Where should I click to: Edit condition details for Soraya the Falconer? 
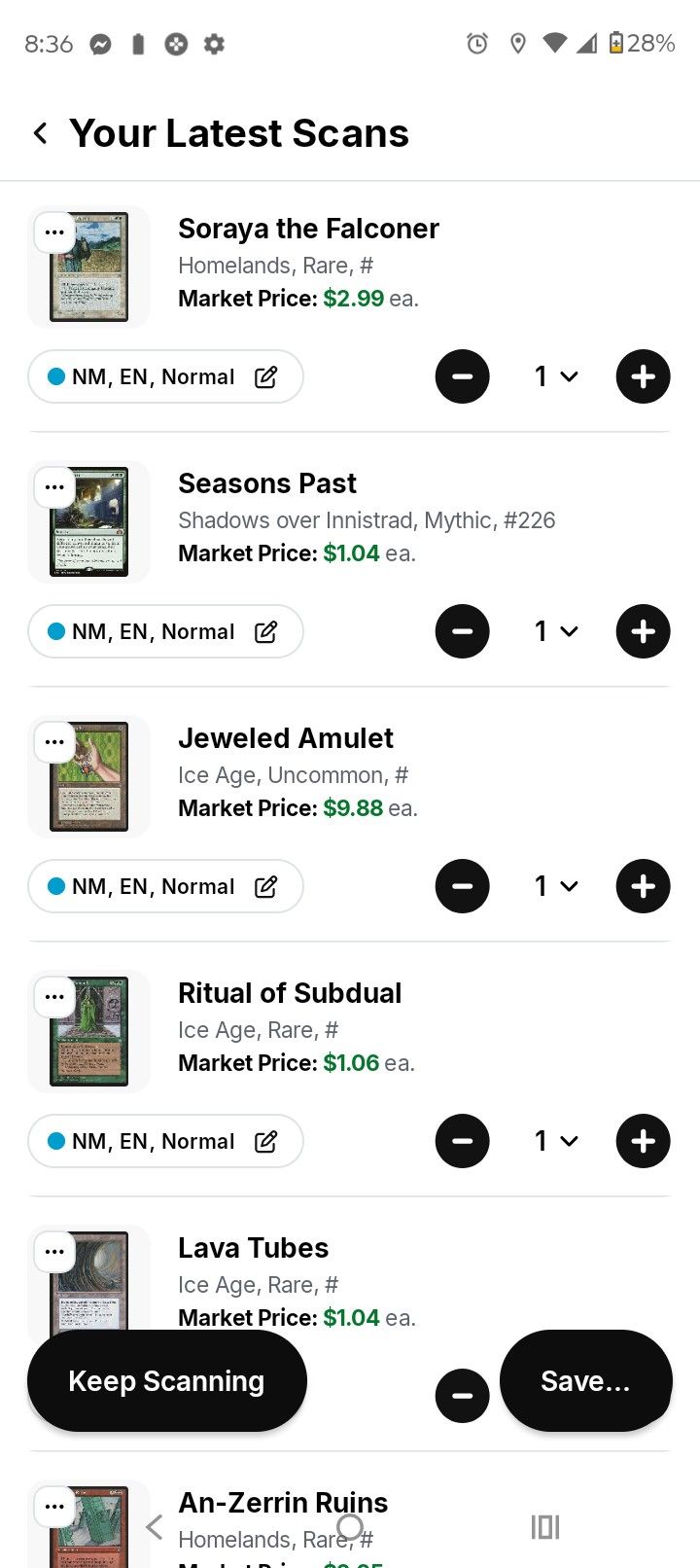pos(266,376)
